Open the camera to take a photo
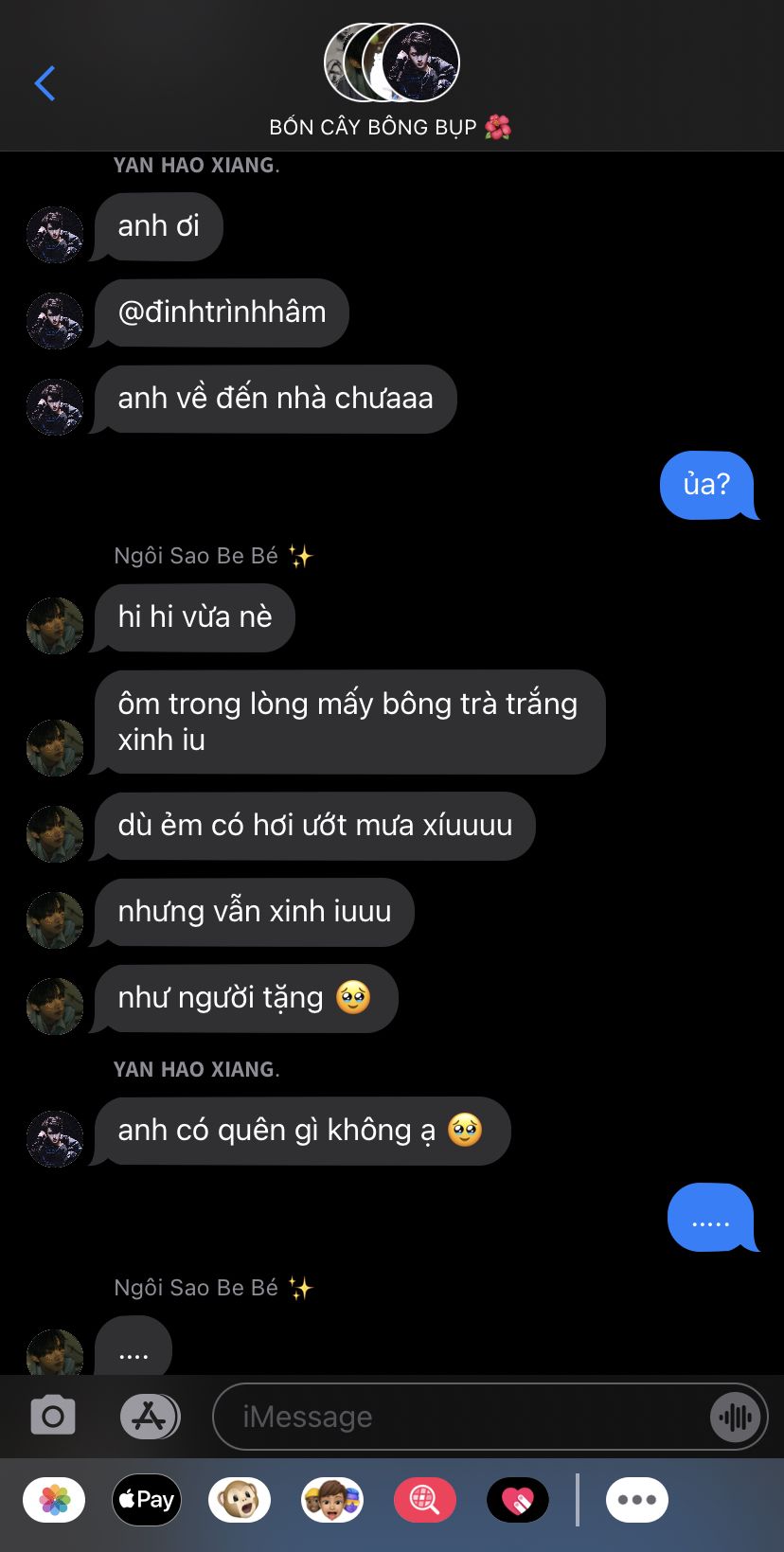Viewport: 784px width, 1552px height. point(53,1417)
